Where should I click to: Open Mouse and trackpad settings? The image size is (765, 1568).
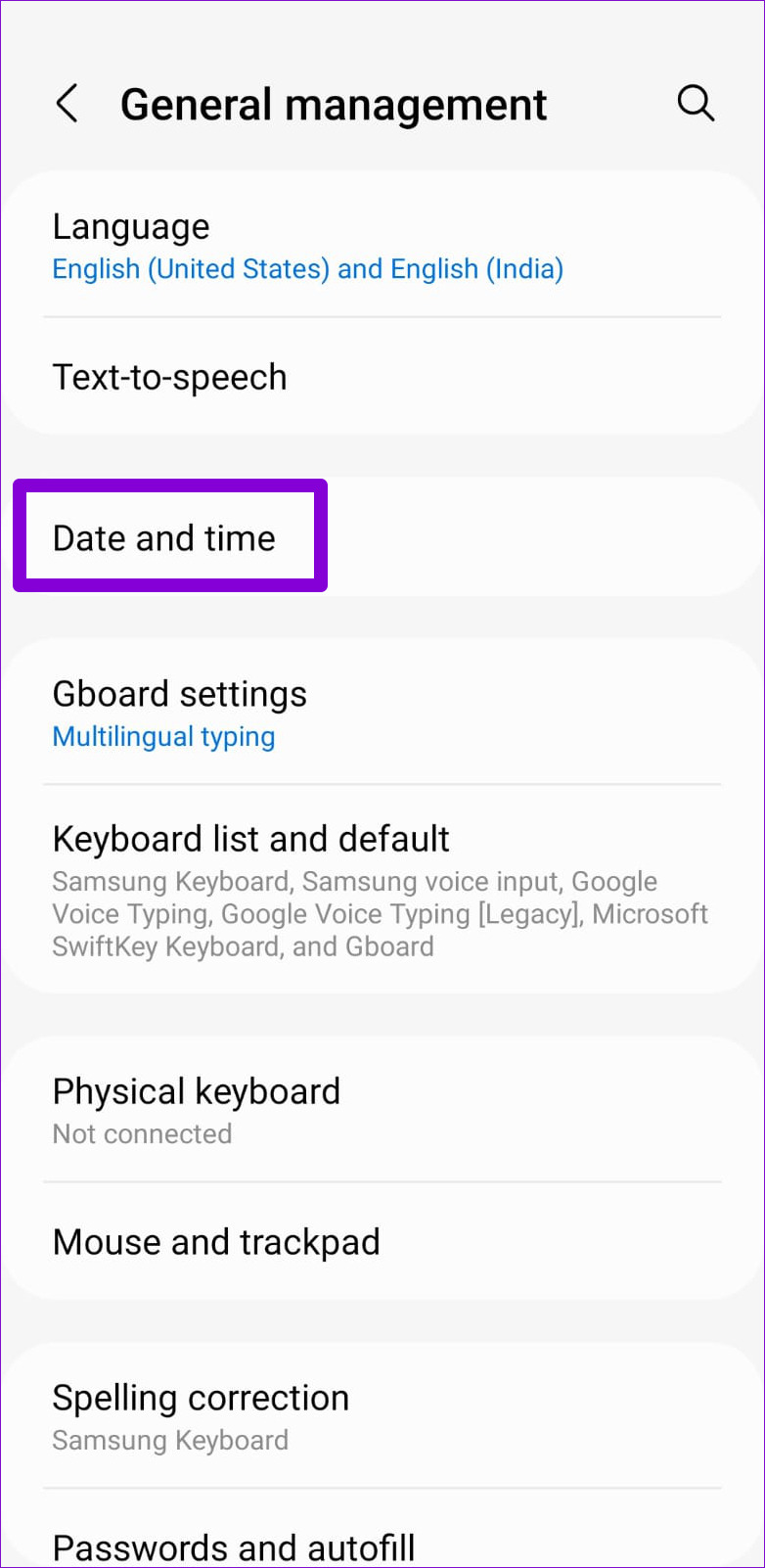point(382,1242)
